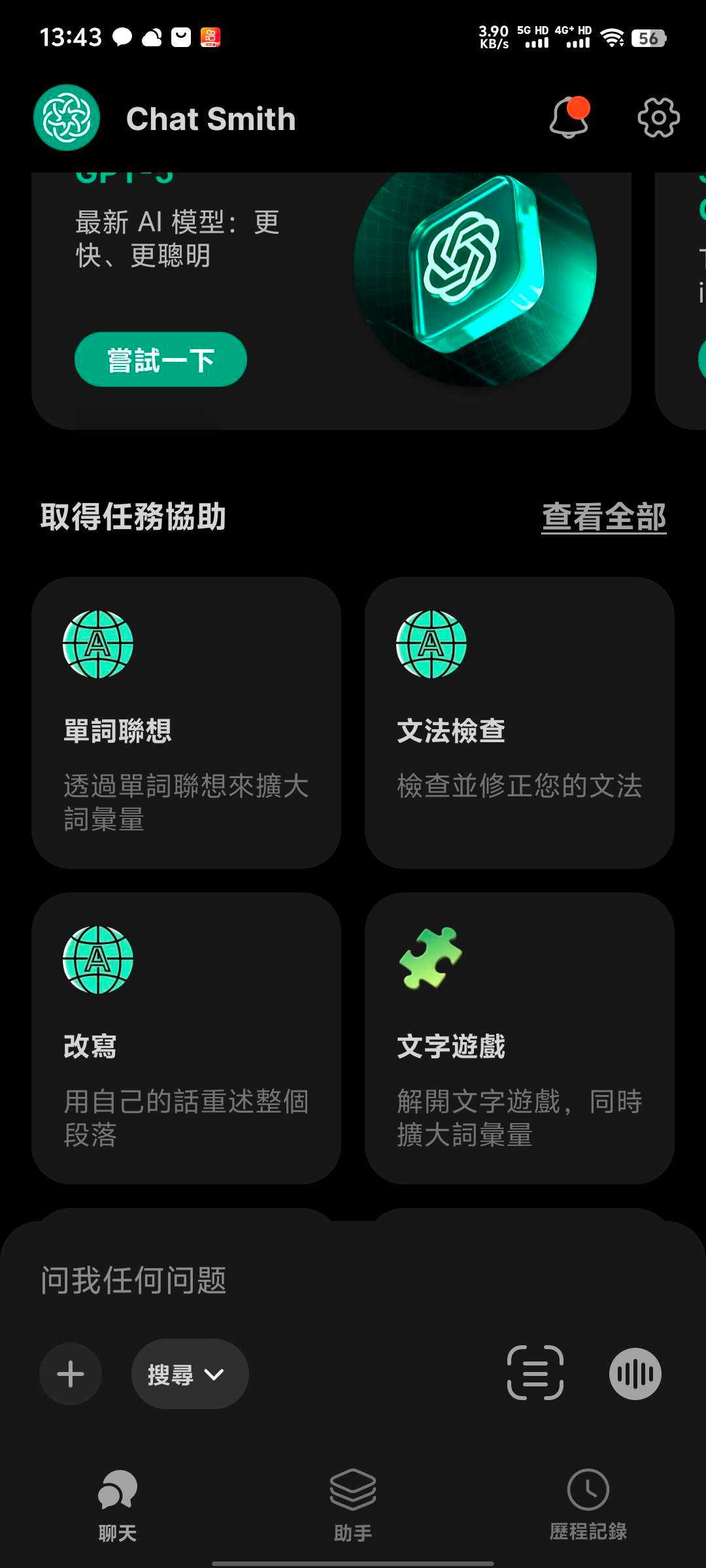Start voice input with the waveform button
Viewport: 706px width, 1568px height.
point(635,1374)
